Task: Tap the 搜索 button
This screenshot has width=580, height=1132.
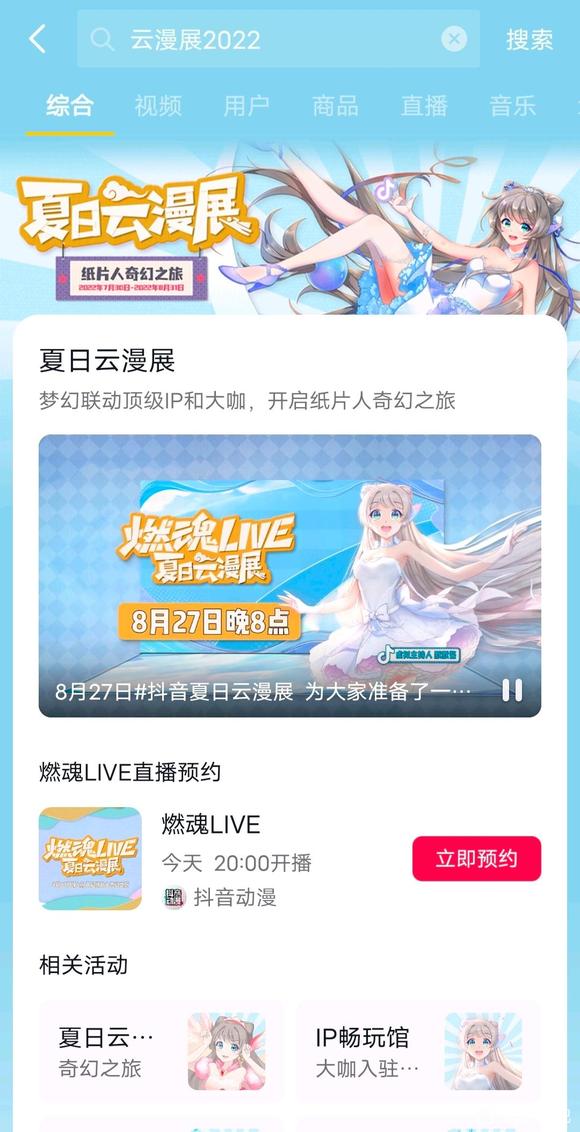Action: pyautogui.click(x=529, y=39)
